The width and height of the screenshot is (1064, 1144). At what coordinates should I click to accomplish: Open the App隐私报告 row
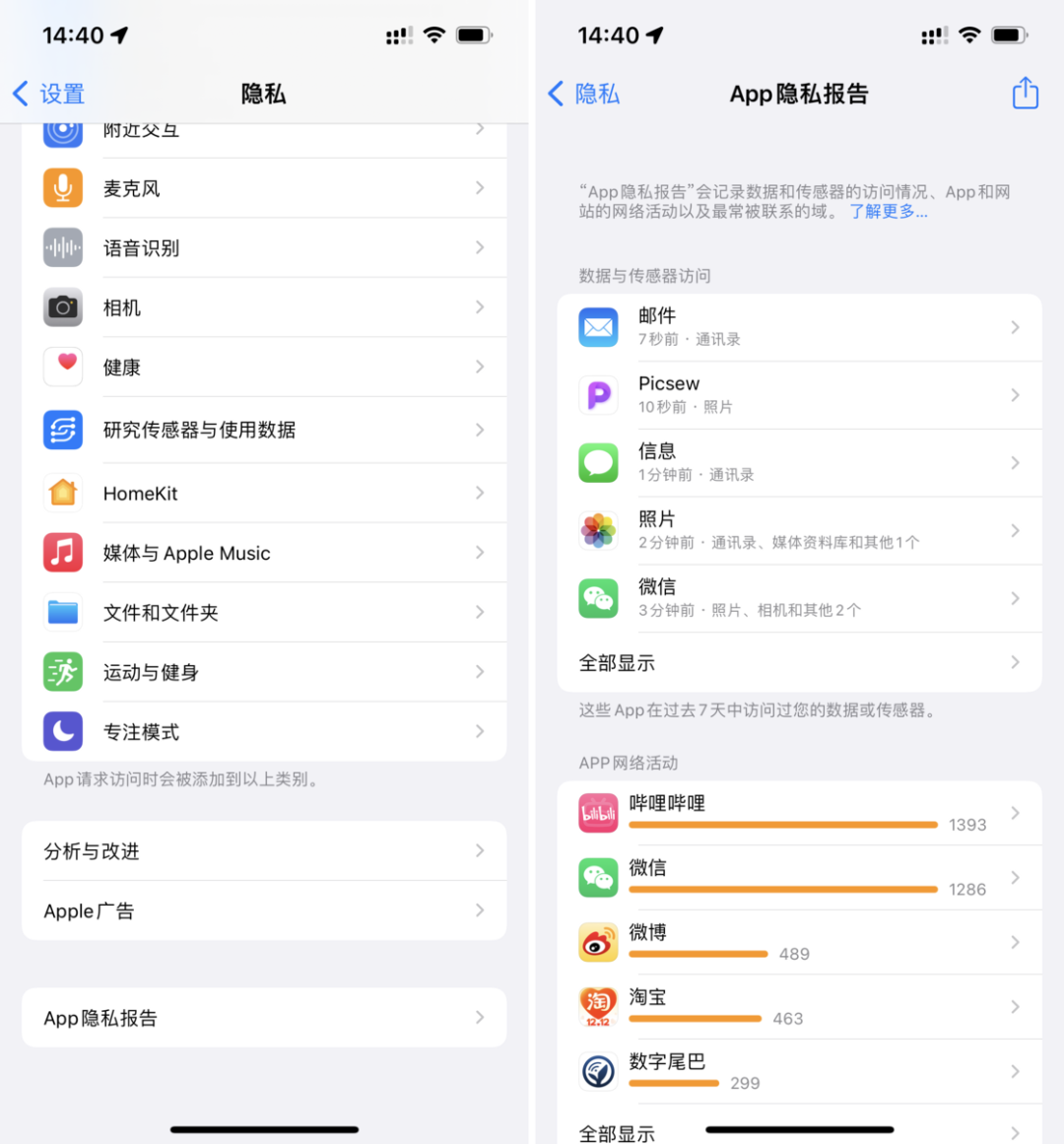pyautogui.click(x=264, y=1018)
